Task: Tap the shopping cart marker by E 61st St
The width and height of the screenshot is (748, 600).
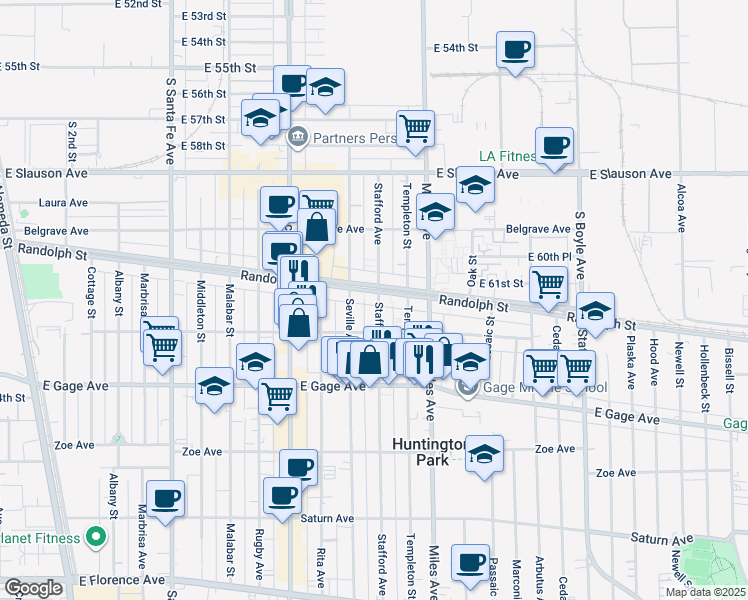Action: 548,285
